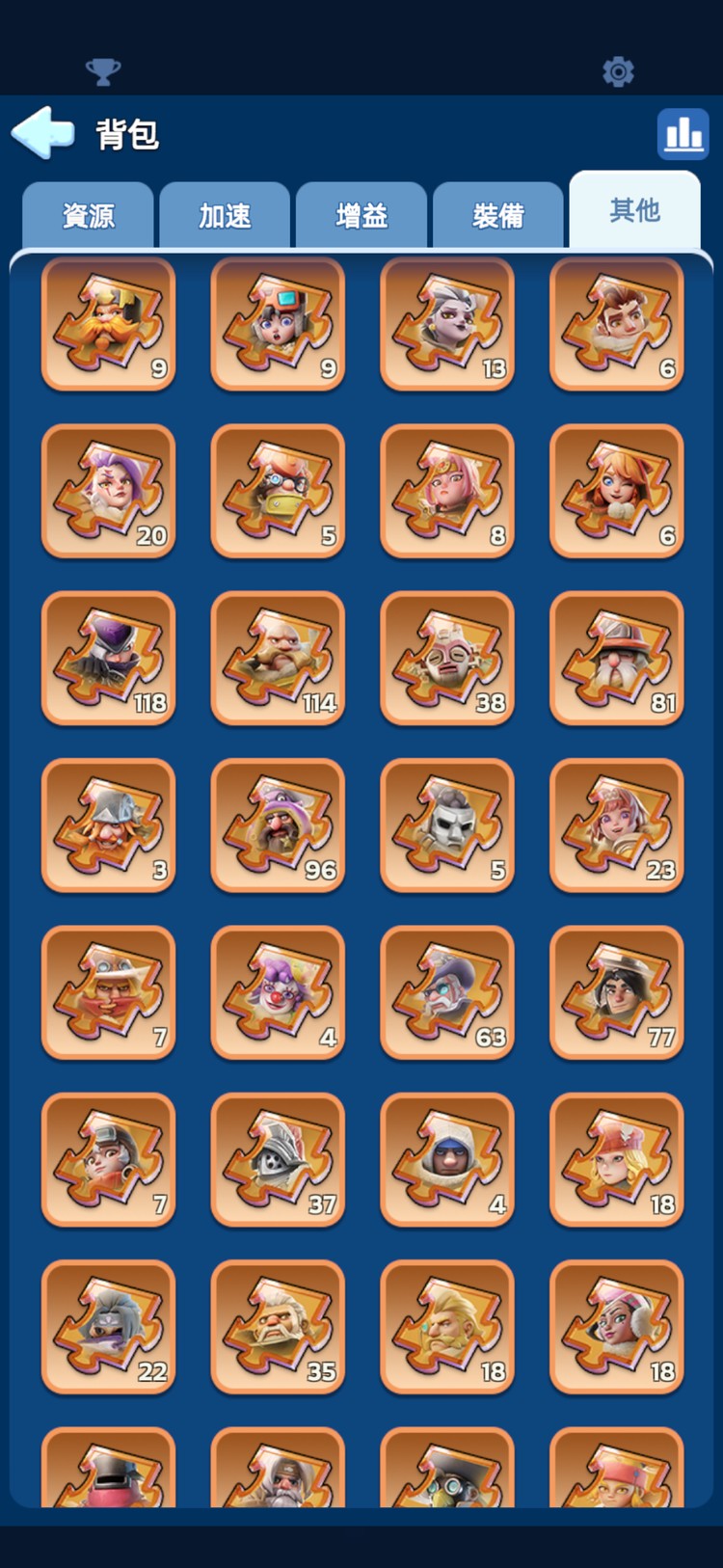The height and width of the screenshot is (1568, 723).
Task: Select the 其他 tab
Action: (634, 210)
